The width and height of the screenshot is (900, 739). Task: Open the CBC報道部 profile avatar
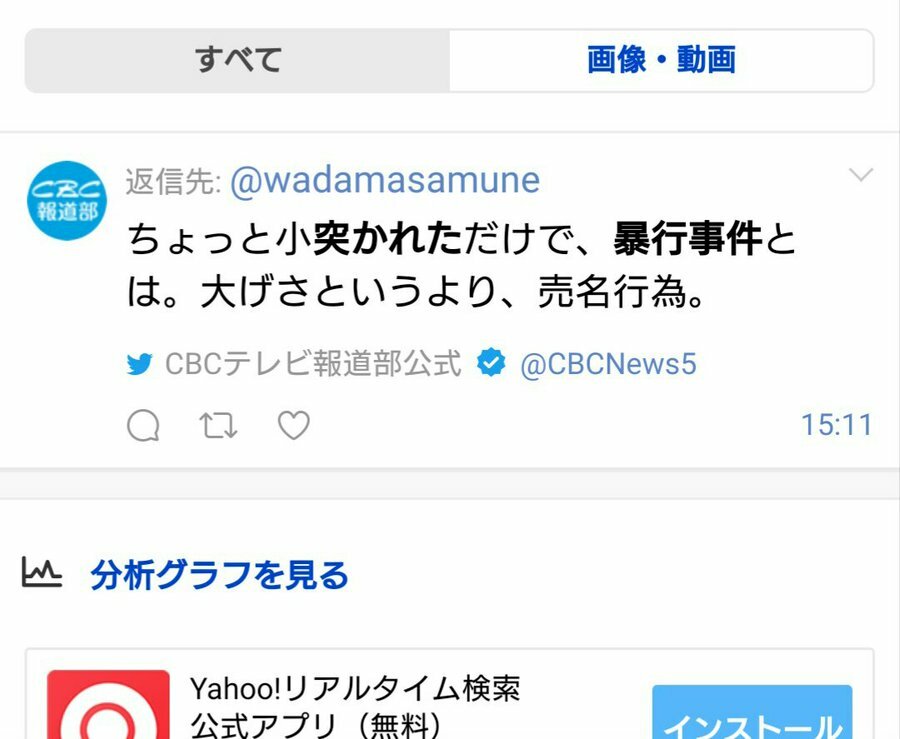pos(66,201)
